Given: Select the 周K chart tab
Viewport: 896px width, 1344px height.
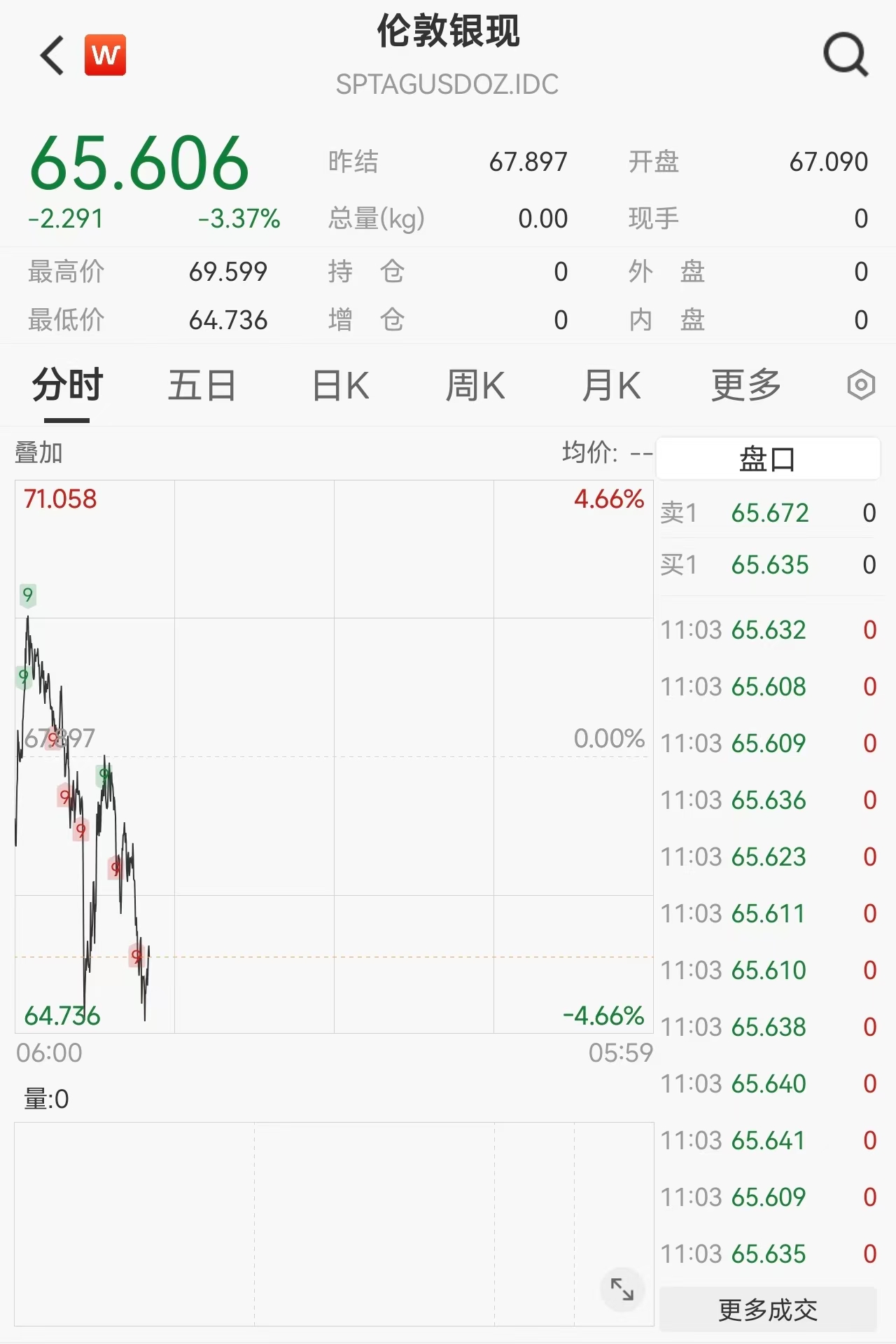Looking at the screenshot, I should pos(475,386).
